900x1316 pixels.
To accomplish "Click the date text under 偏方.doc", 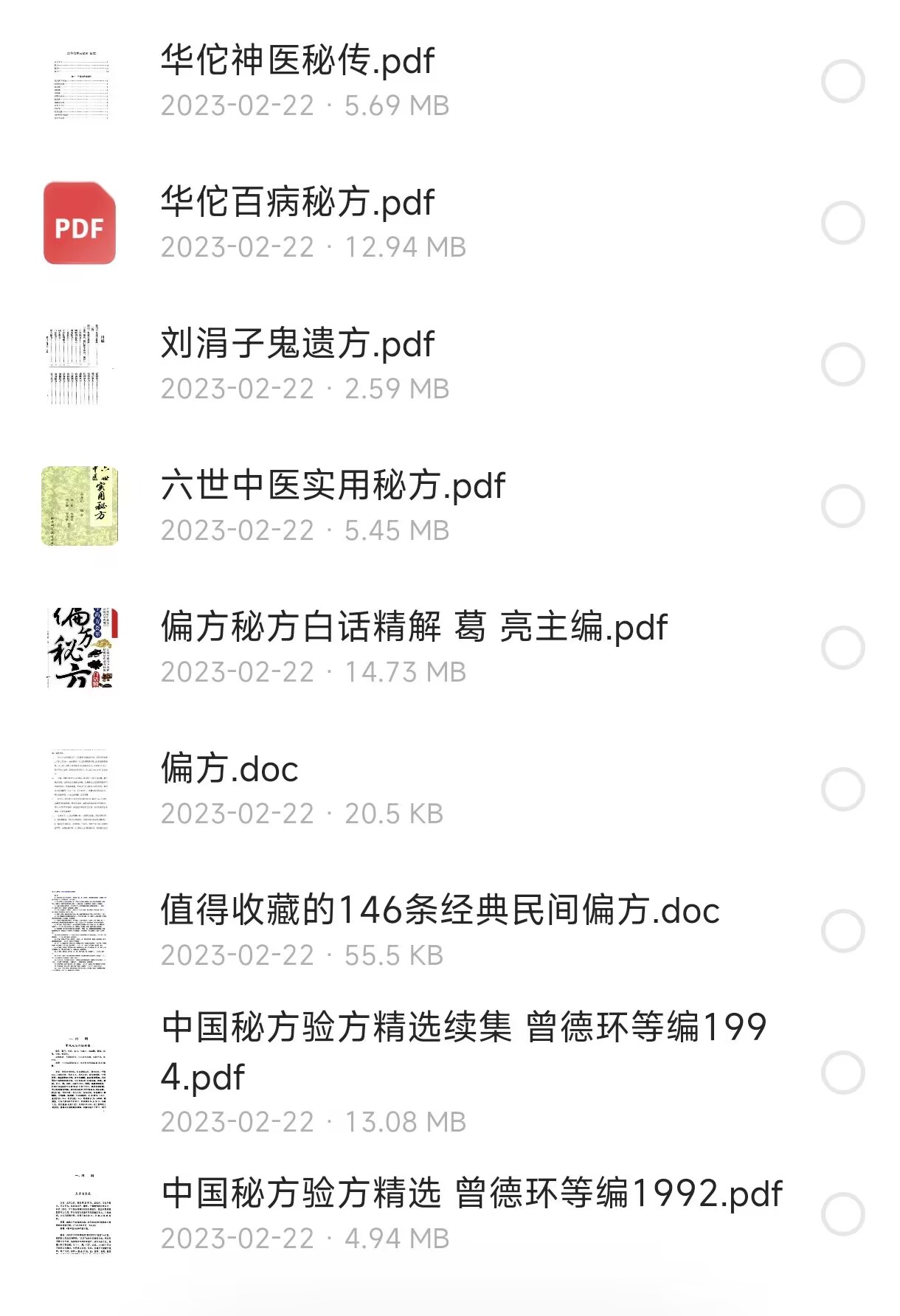I will 302,814.
